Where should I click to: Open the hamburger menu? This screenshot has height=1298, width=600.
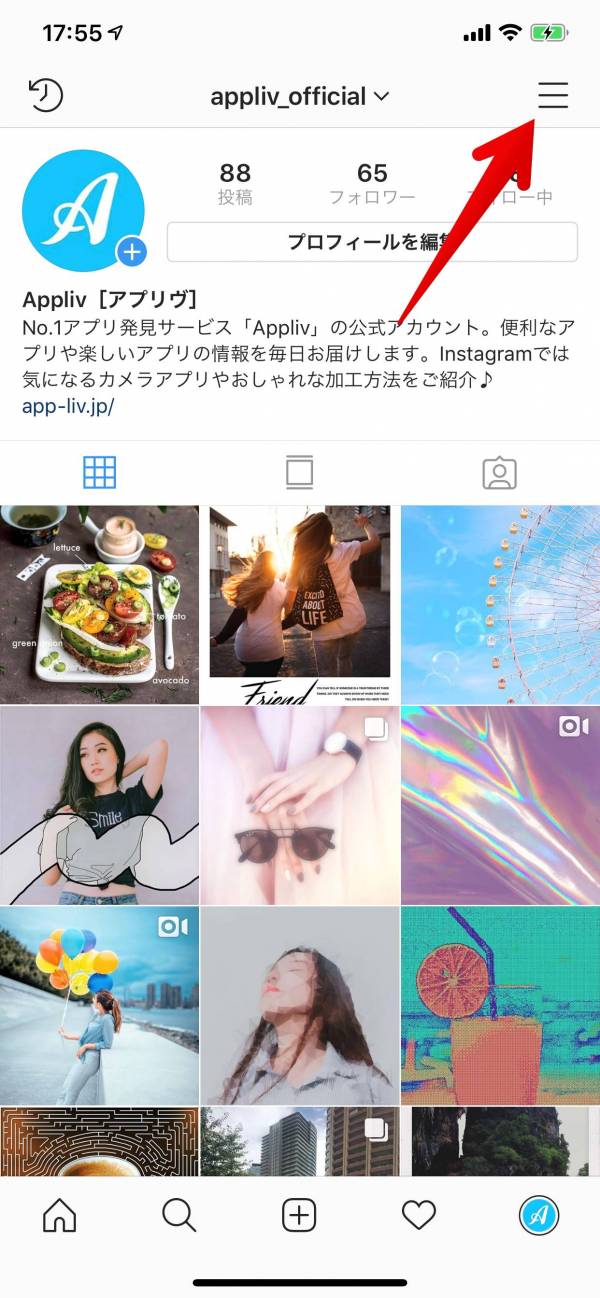pyautogui.click(x=552, y=95)
